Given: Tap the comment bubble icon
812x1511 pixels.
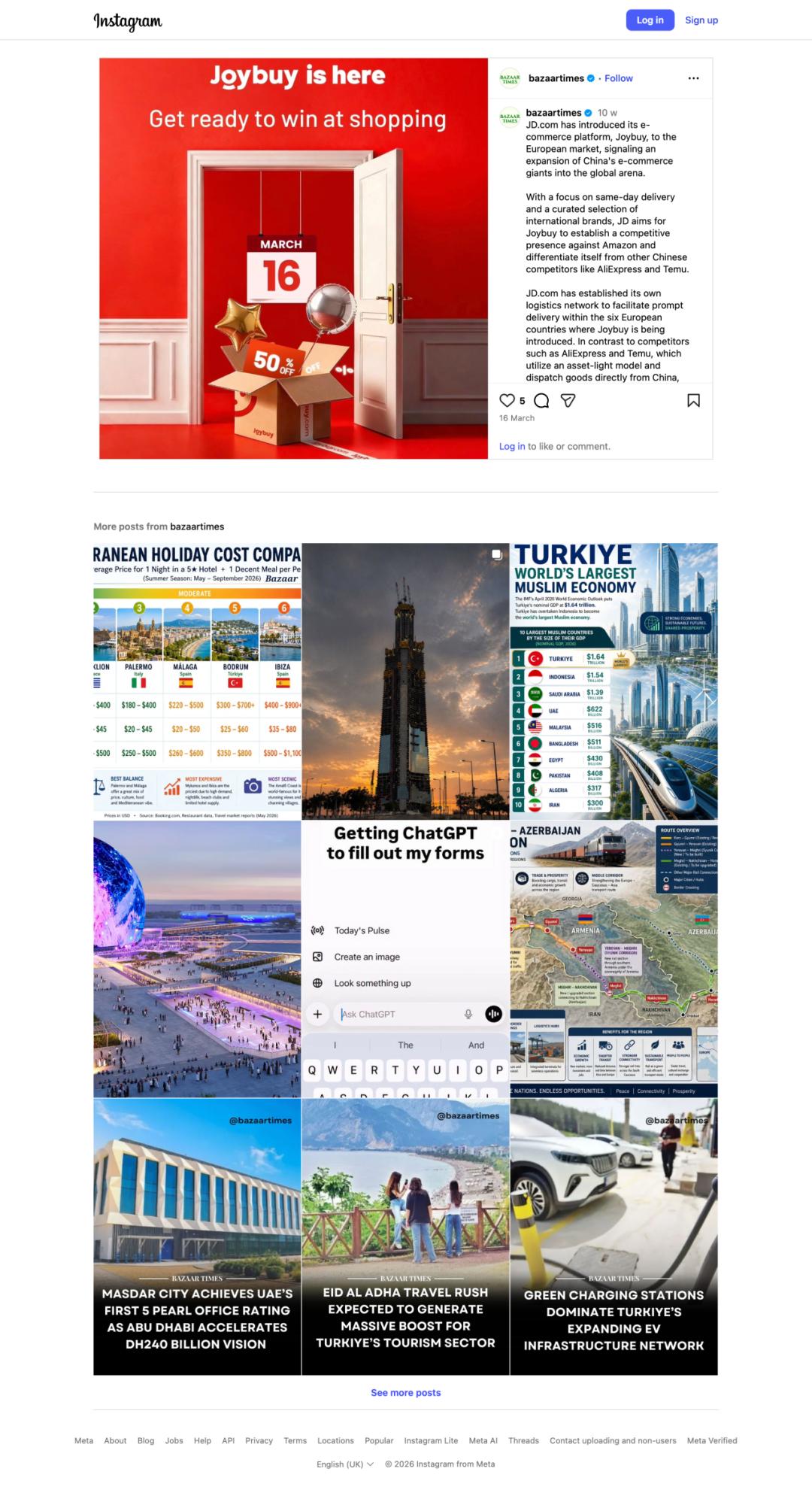Looking at the screenshot, I should click(541, 400).
